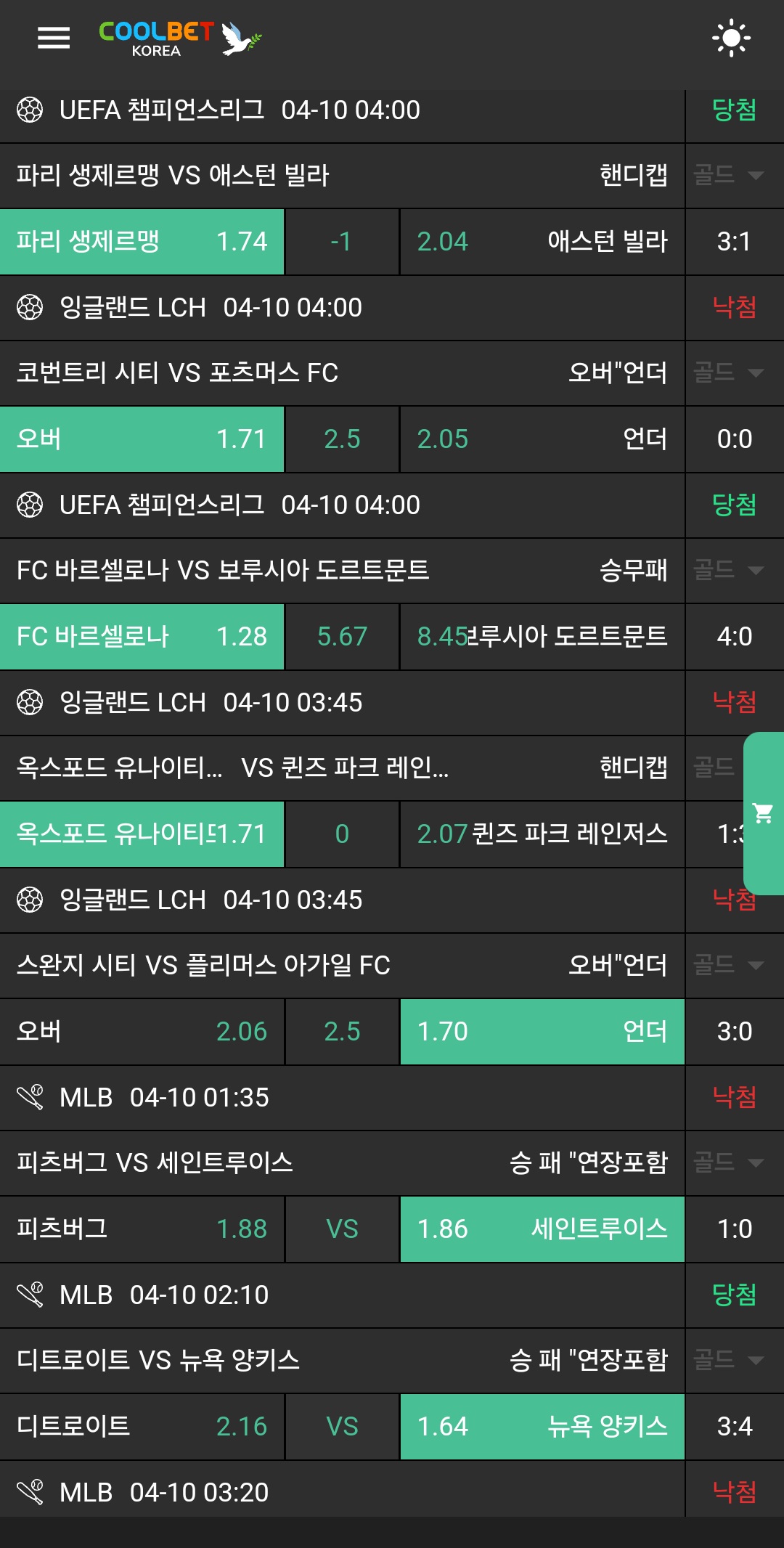The height and width of the screenshot is (1548, 784).
Task: Choose 언더 at 1.70 for 스완지 시티
Action: coord(542,1032)
